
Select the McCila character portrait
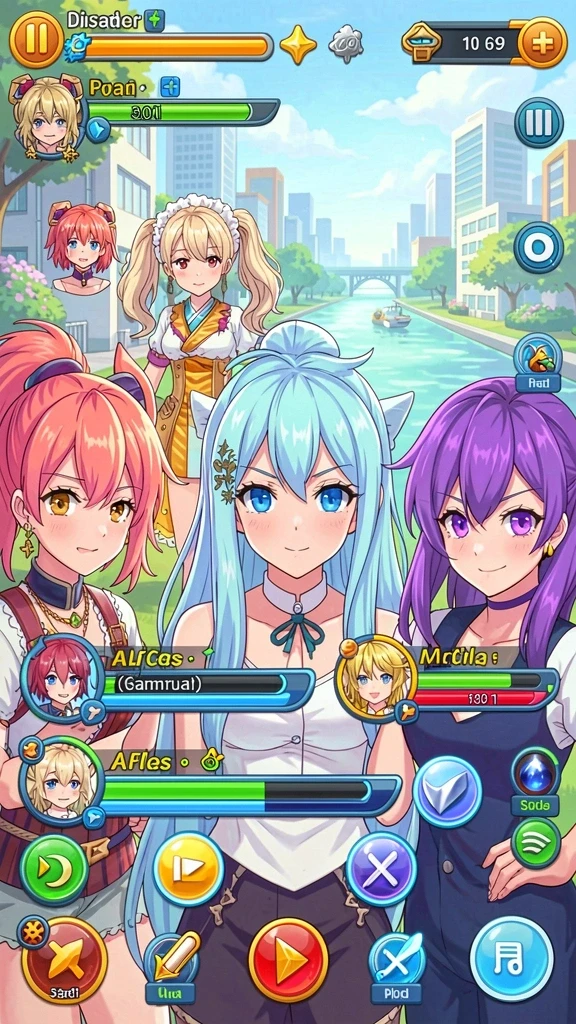click(x=376, y=677)
